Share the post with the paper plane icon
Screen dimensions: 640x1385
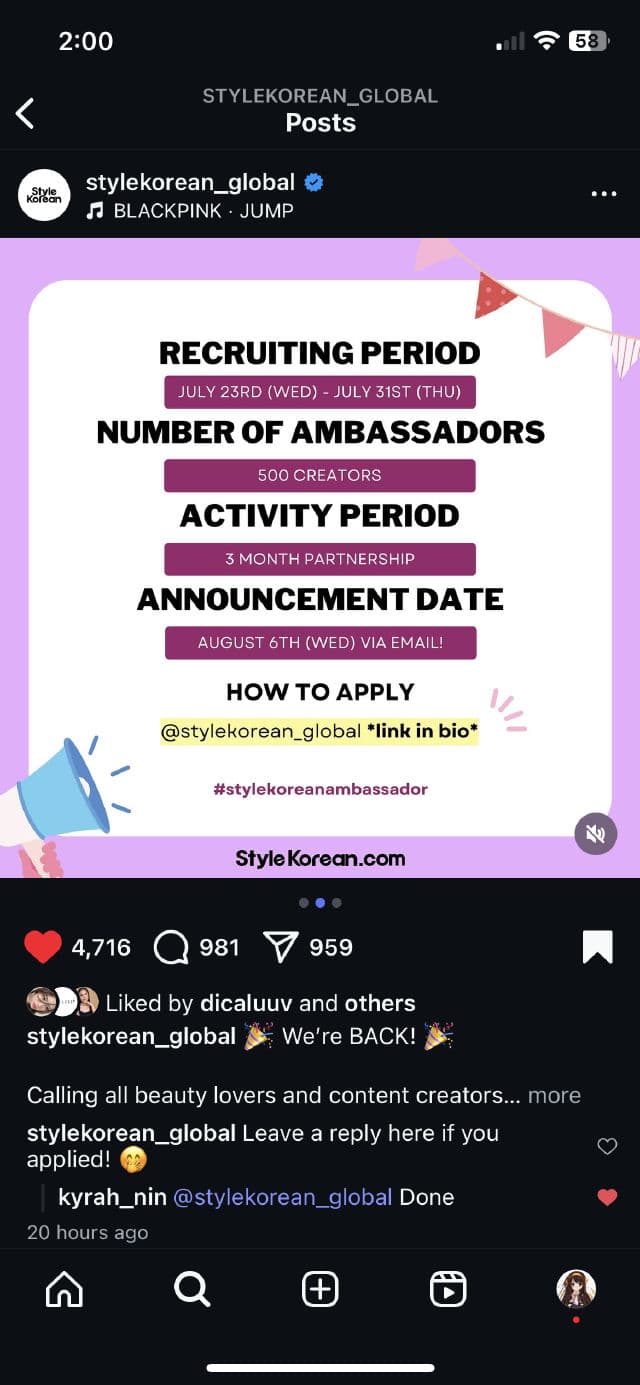(x=280, y=947)
